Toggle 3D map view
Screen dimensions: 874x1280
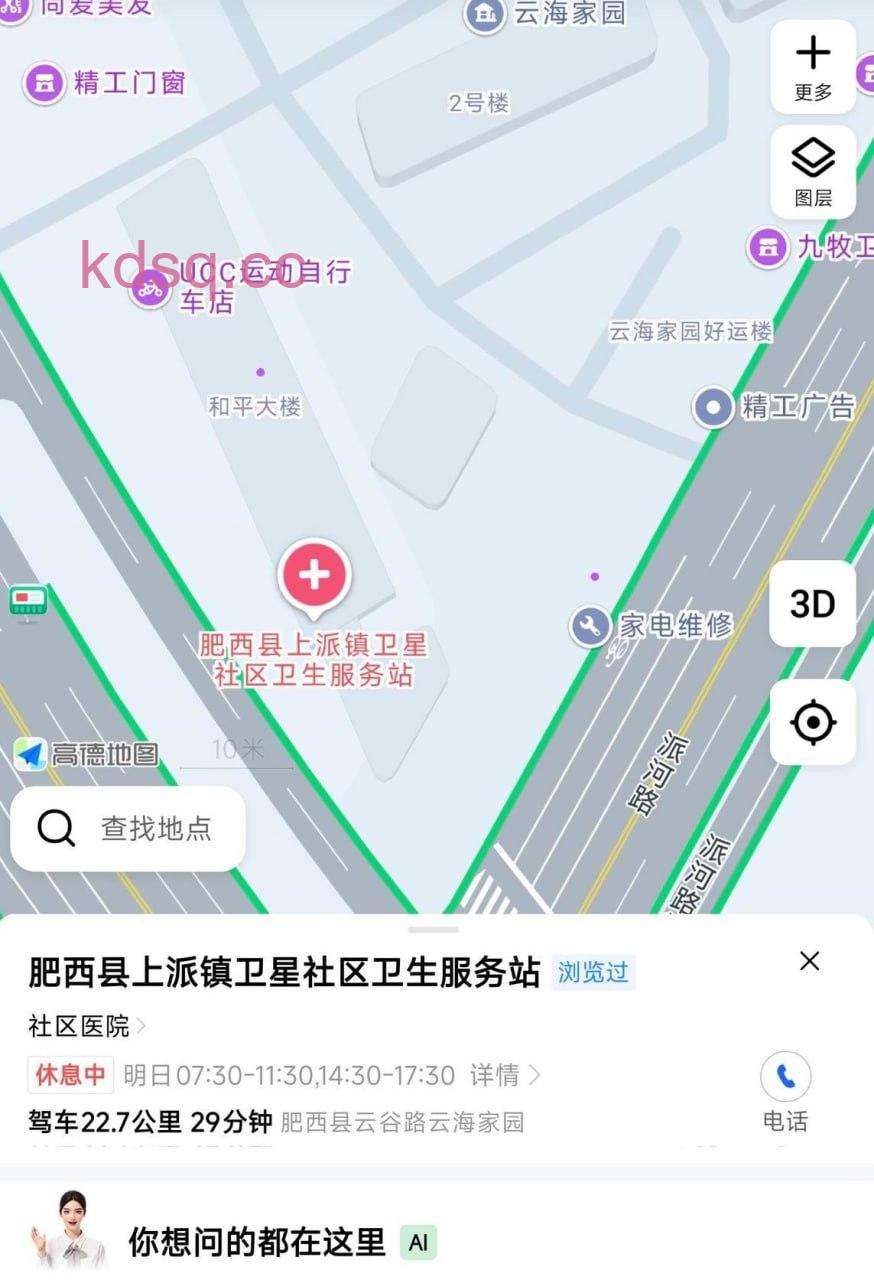(812, 605)
